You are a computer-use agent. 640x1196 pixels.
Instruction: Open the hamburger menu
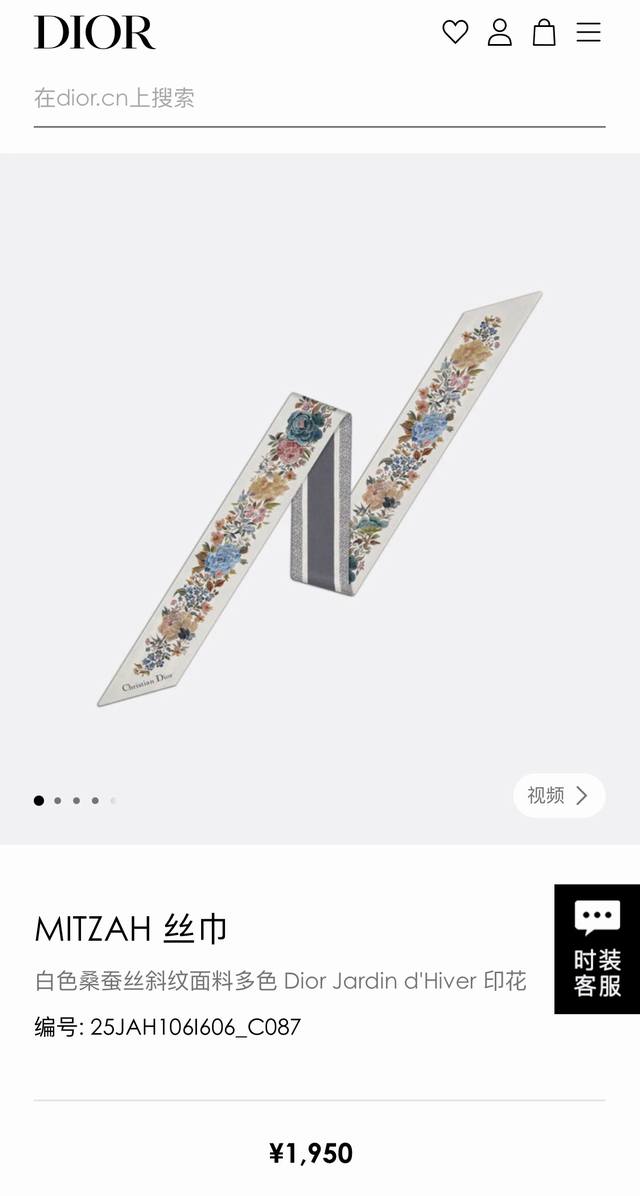[588, 32]
